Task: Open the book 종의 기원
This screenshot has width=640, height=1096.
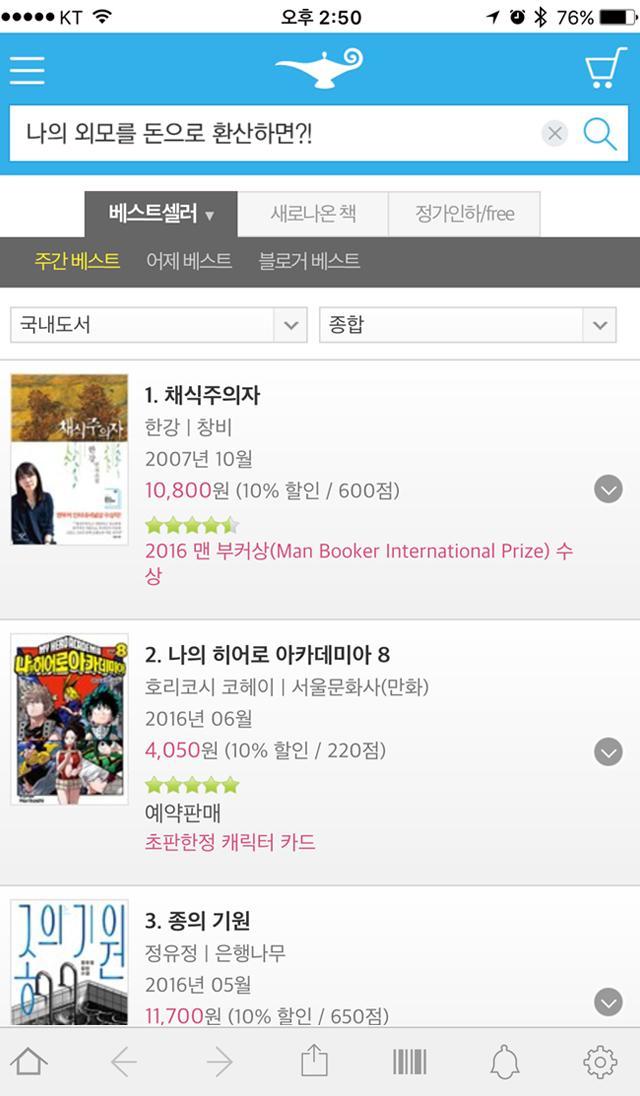Action: (197, 921)
